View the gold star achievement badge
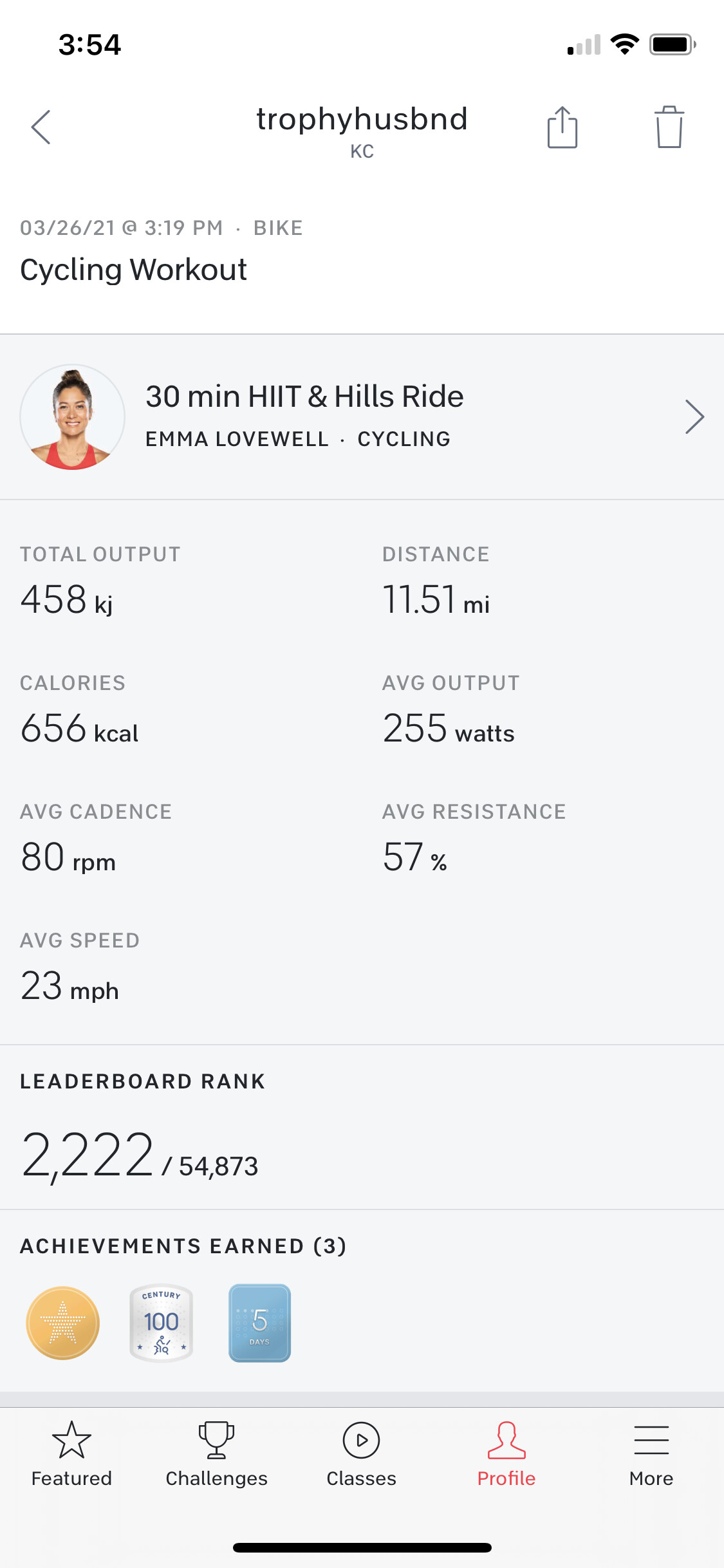 (x=63, y=1323)
